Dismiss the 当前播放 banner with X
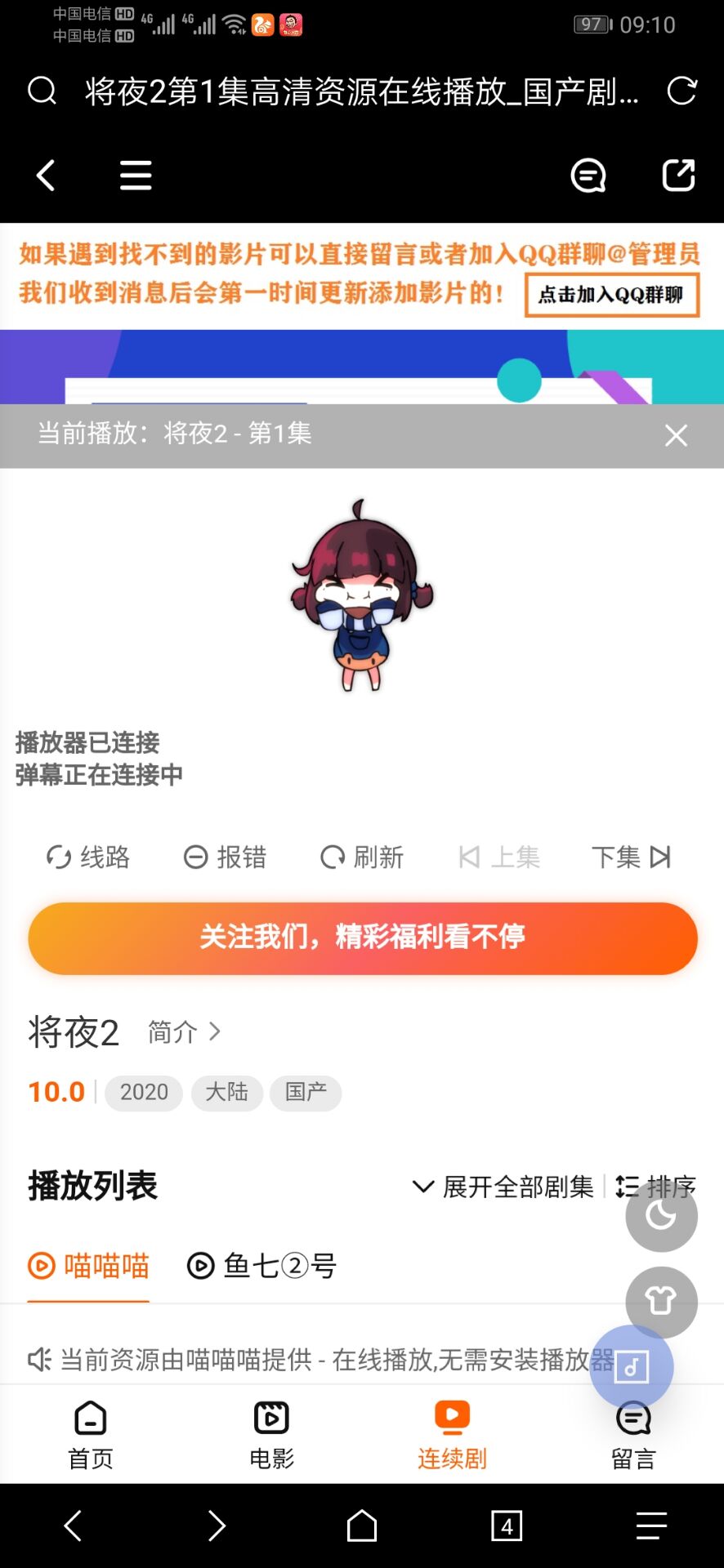724x1568 pixels. tap(676, 435)
